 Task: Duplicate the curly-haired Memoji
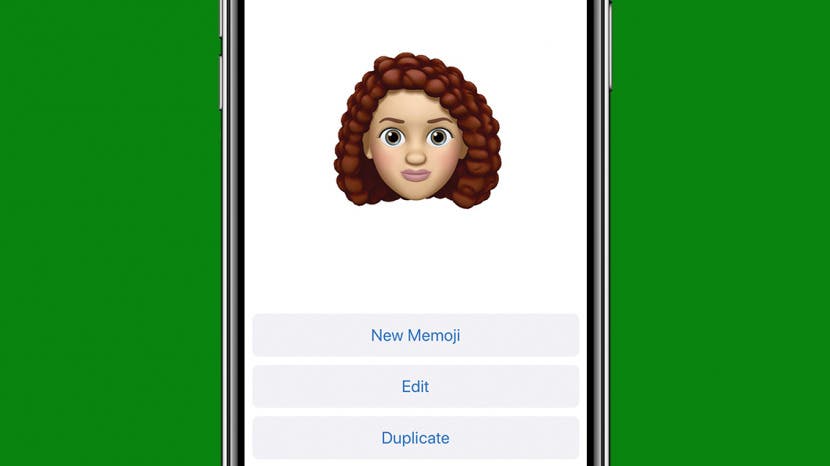pos(415,438)
